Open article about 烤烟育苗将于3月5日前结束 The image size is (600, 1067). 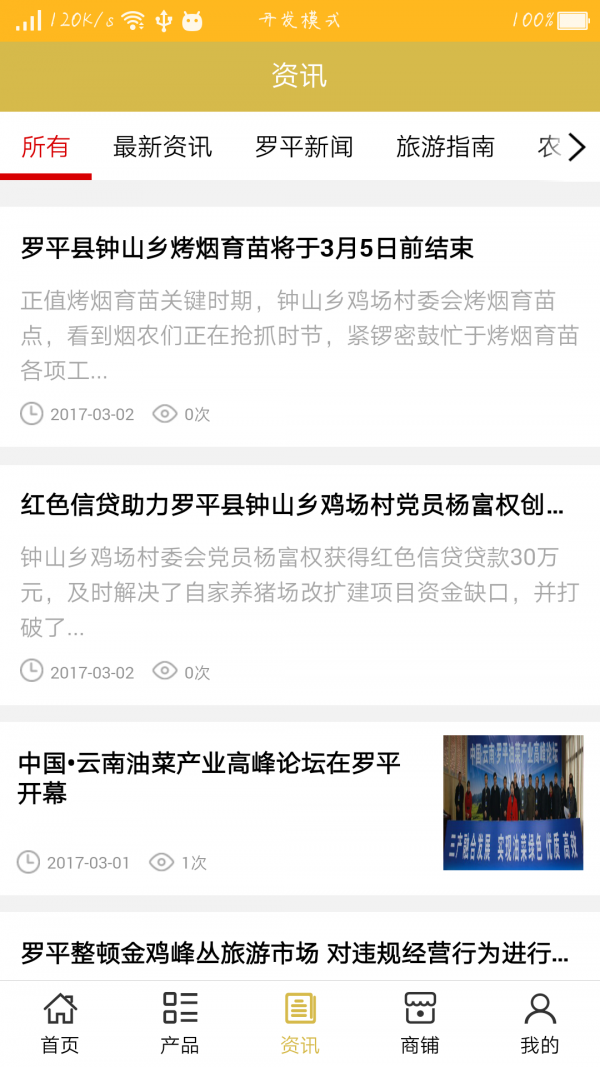(247, 248)
